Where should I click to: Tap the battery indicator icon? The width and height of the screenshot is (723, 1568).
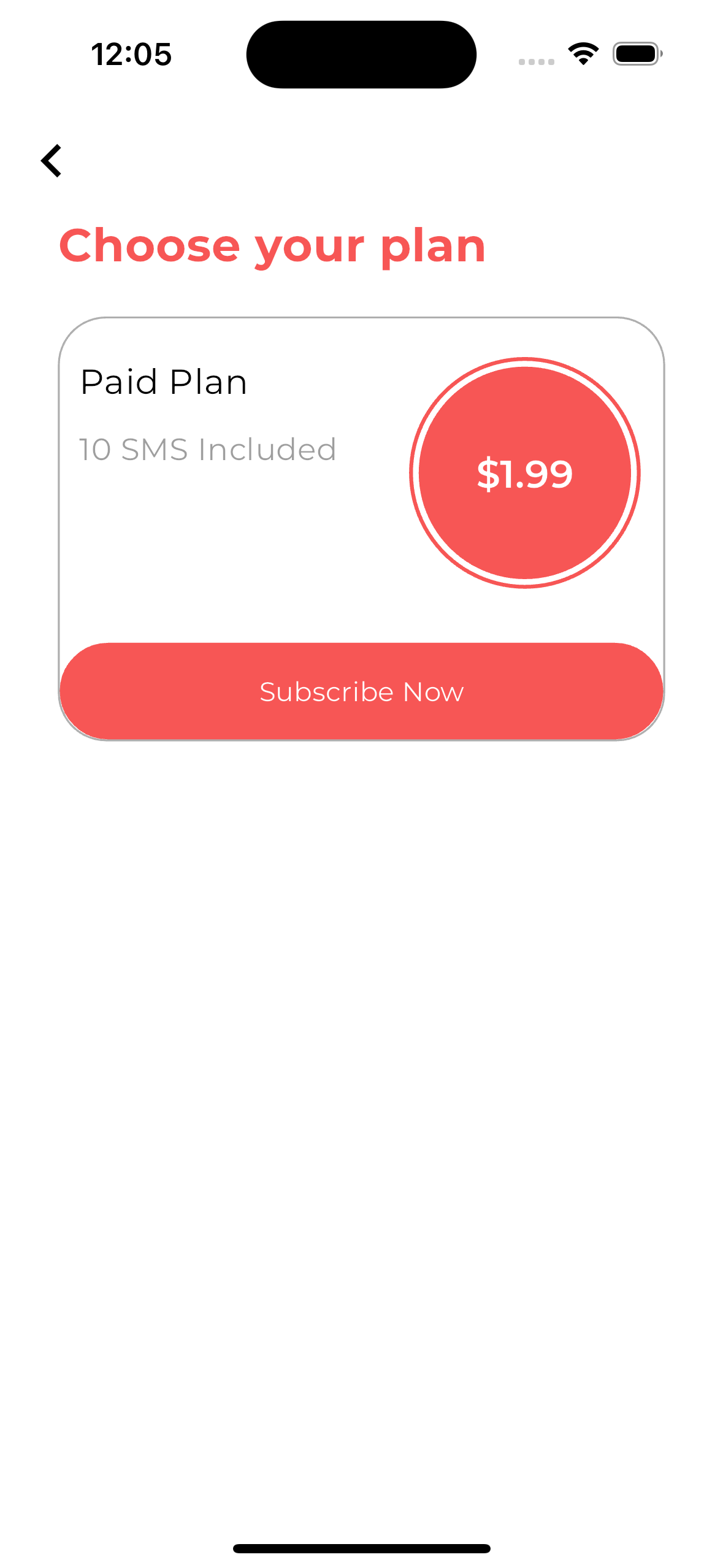636,54
